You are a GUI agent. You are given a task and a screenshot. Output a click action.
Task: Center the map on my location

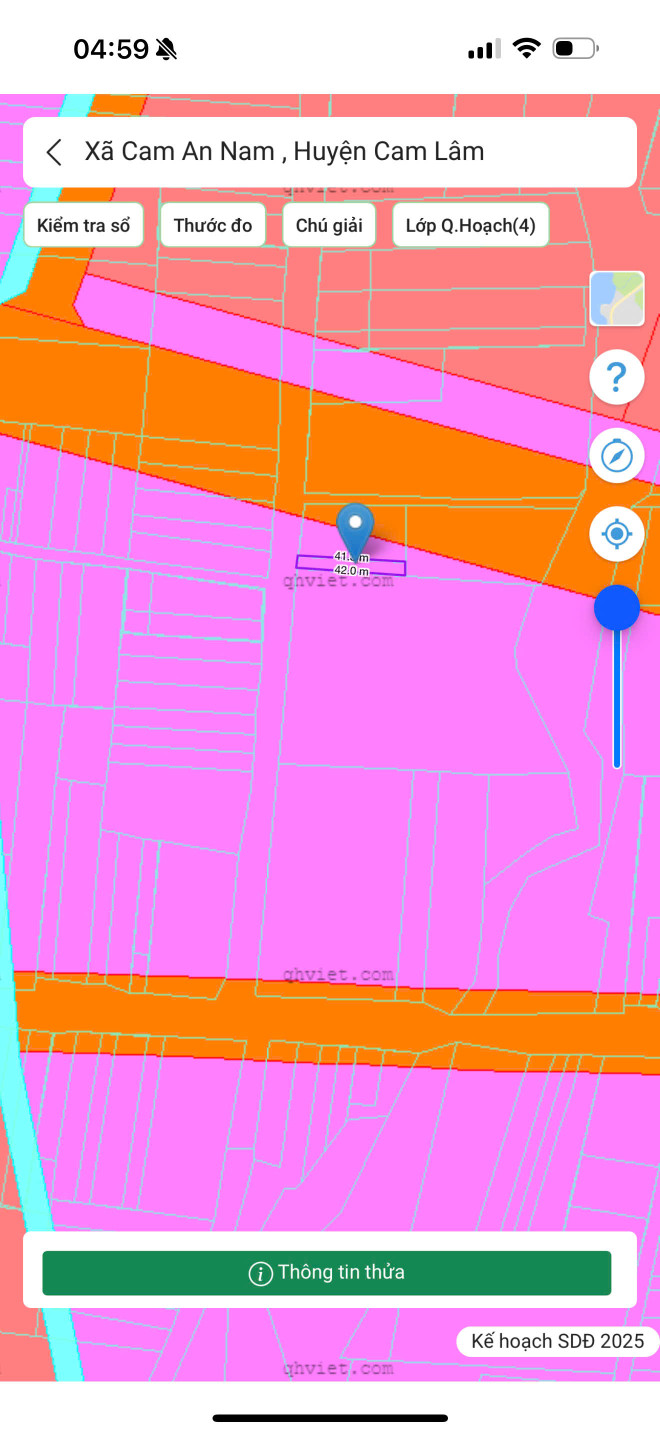pyautogui.click(x=616, y=534)
